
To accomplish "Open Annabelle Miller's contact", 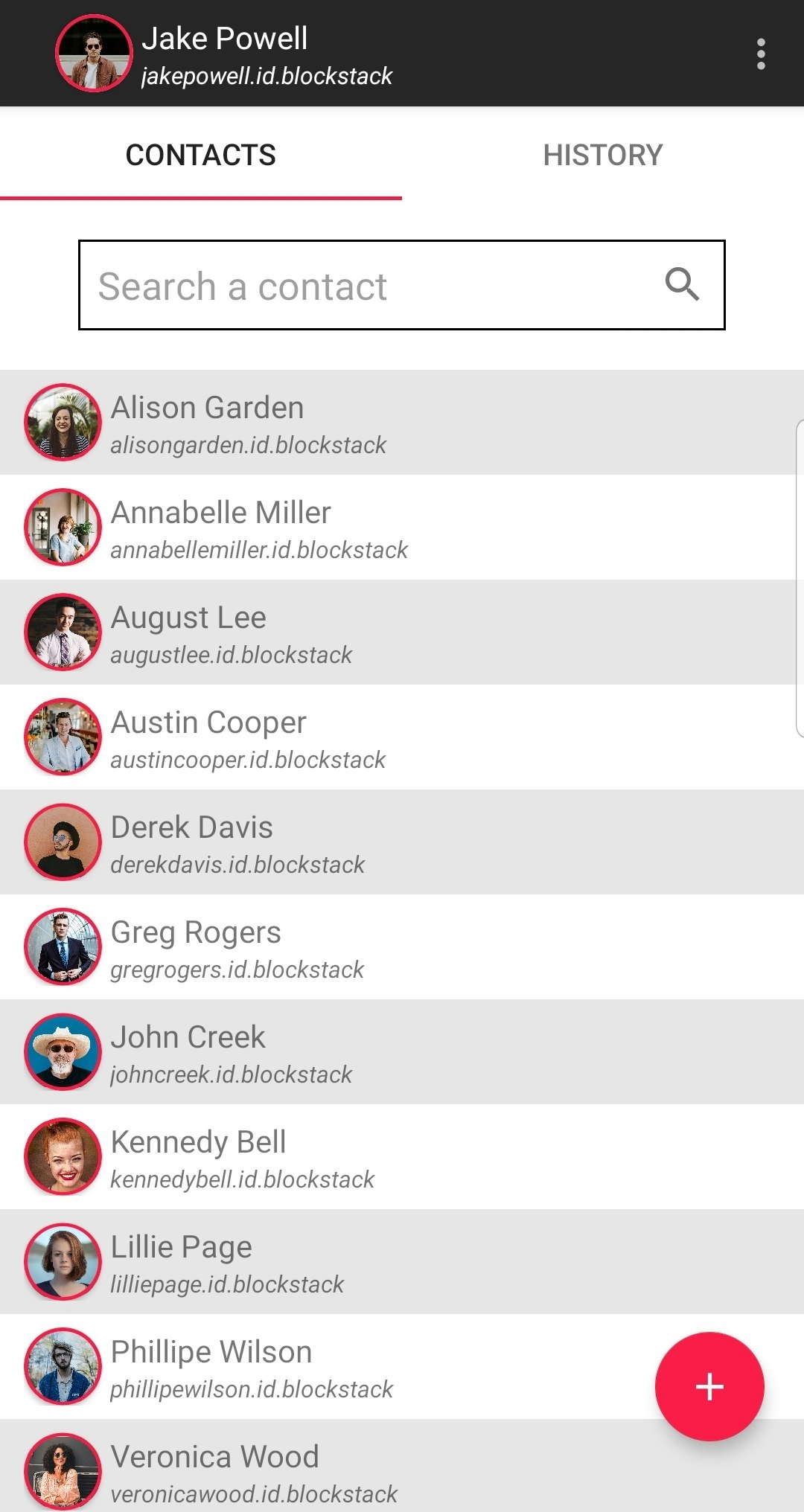I will tap(298, 528).
